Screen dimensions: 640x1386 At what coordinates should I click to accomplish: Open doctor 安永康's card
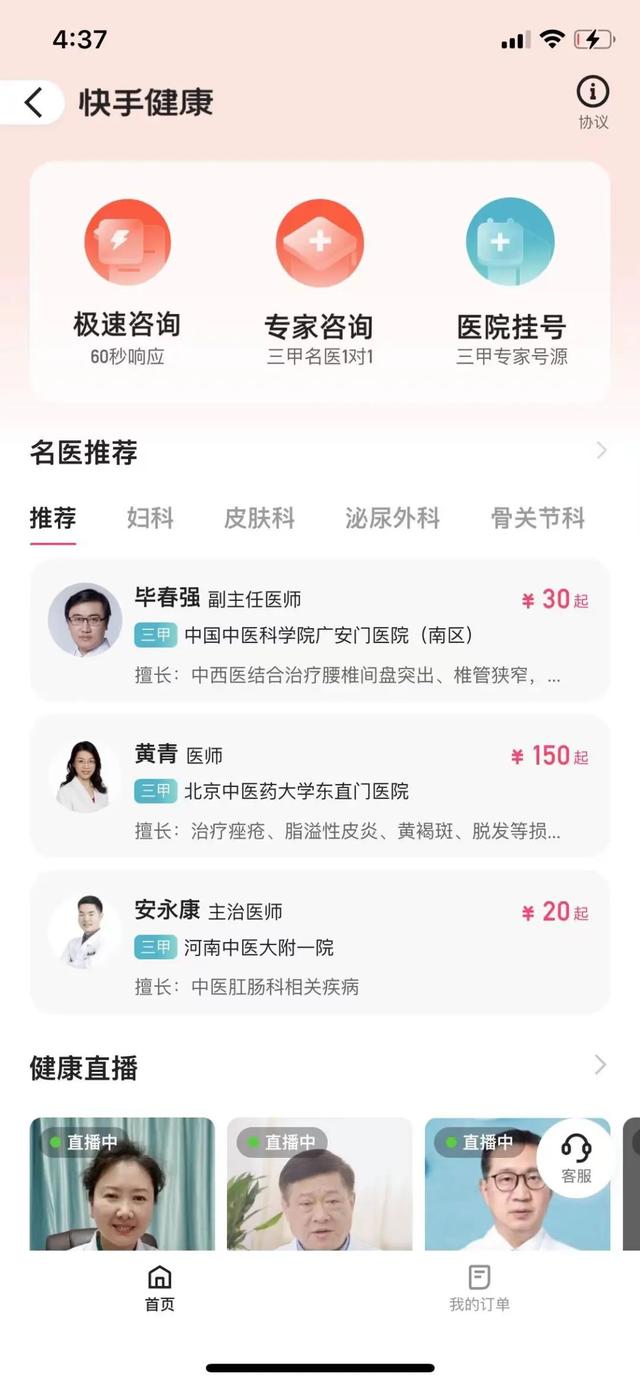click(x=320, y=942)
